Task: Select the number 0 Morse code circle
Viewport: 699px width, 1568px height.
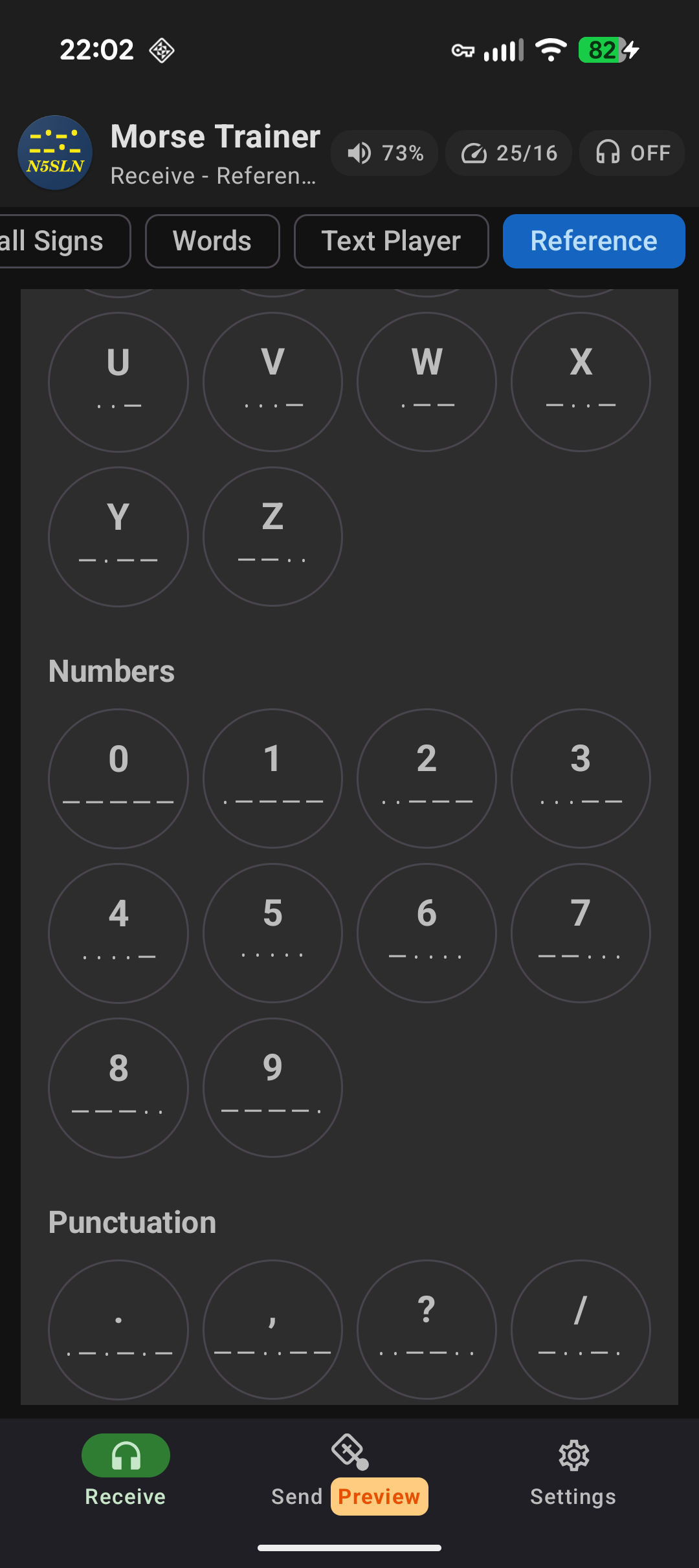Action: (118, 779)
